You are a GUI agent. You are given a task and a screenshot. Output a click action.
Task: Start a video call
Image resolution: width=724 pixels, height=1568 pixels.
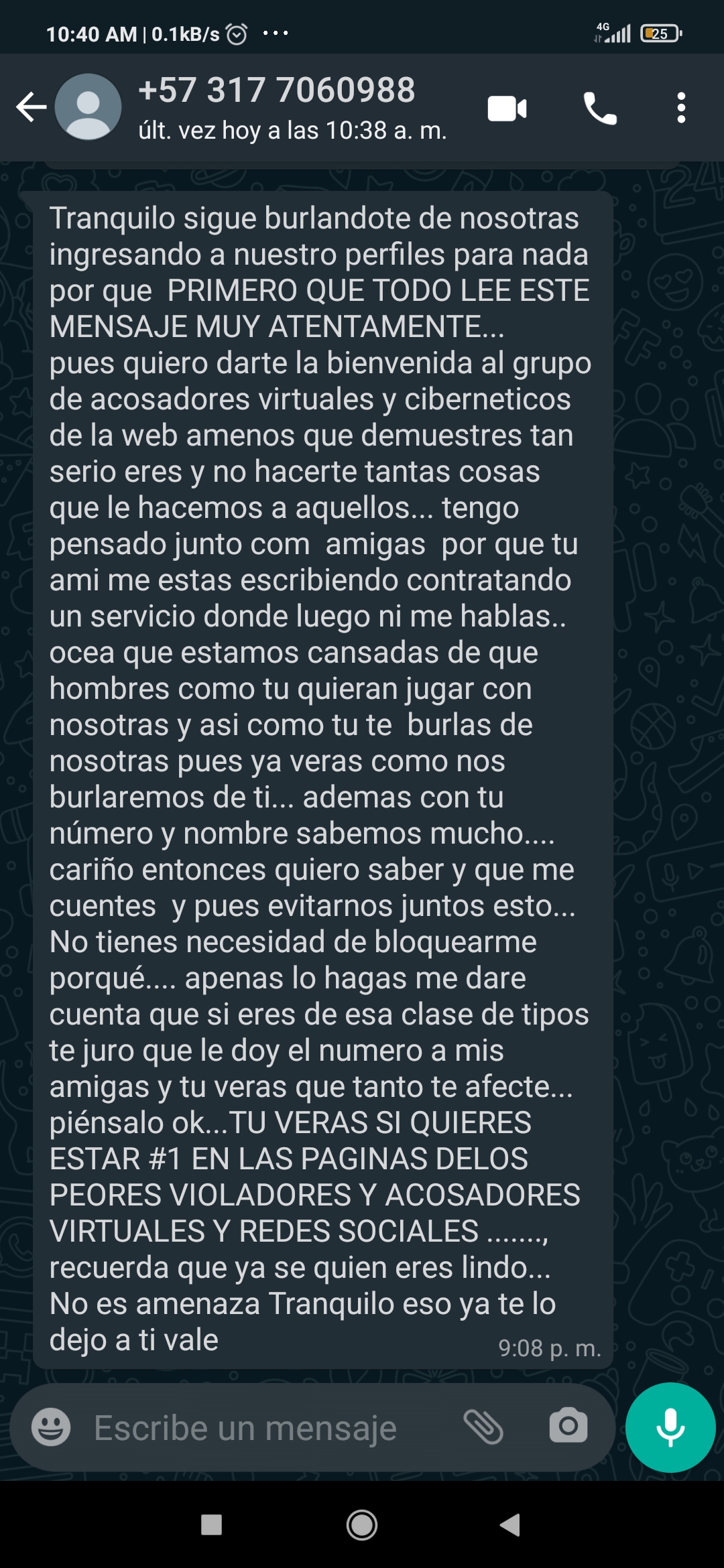(x=507, y=109)
